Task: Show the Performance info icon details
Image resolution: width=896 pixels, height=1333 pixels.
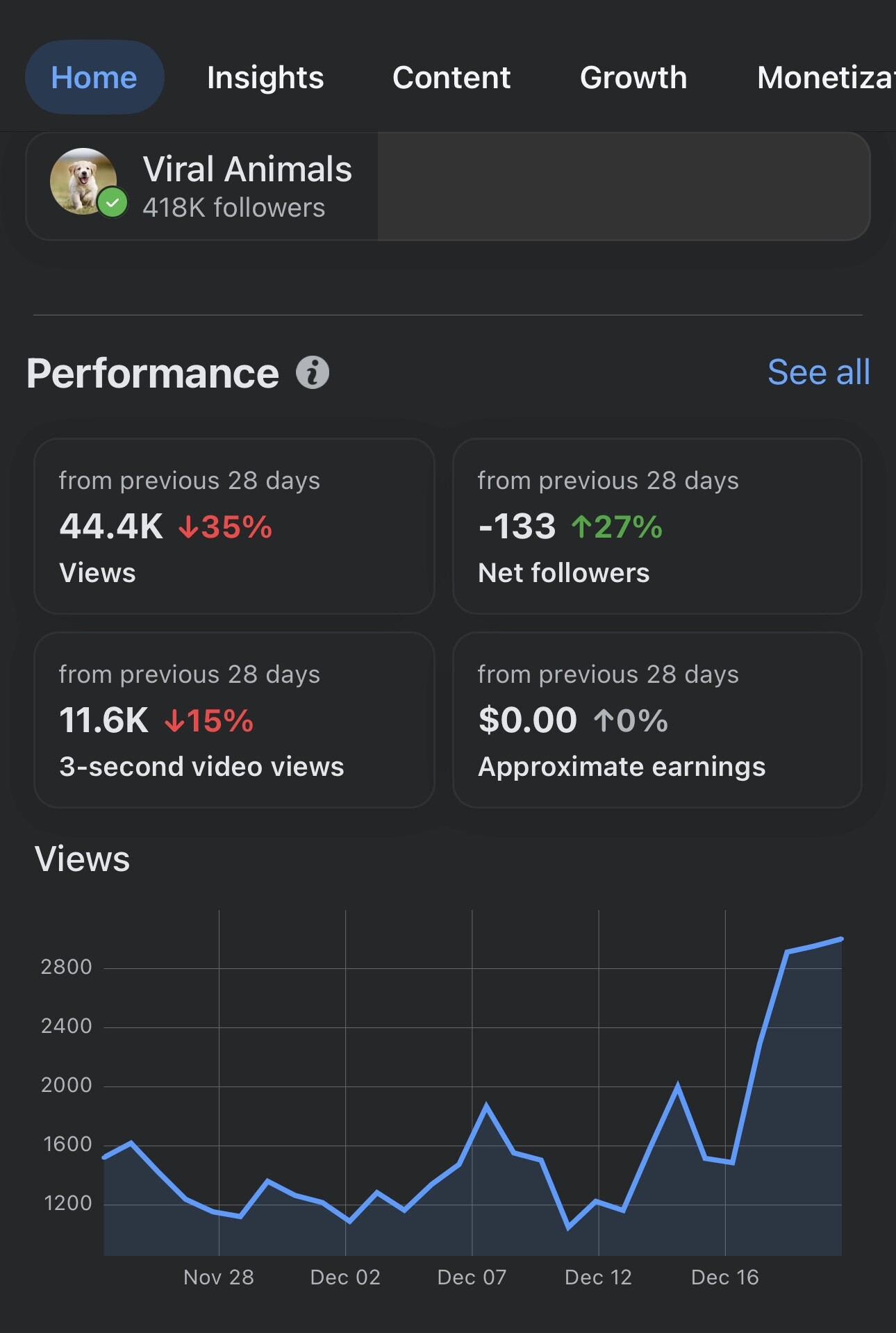Action: coord(313,373)
